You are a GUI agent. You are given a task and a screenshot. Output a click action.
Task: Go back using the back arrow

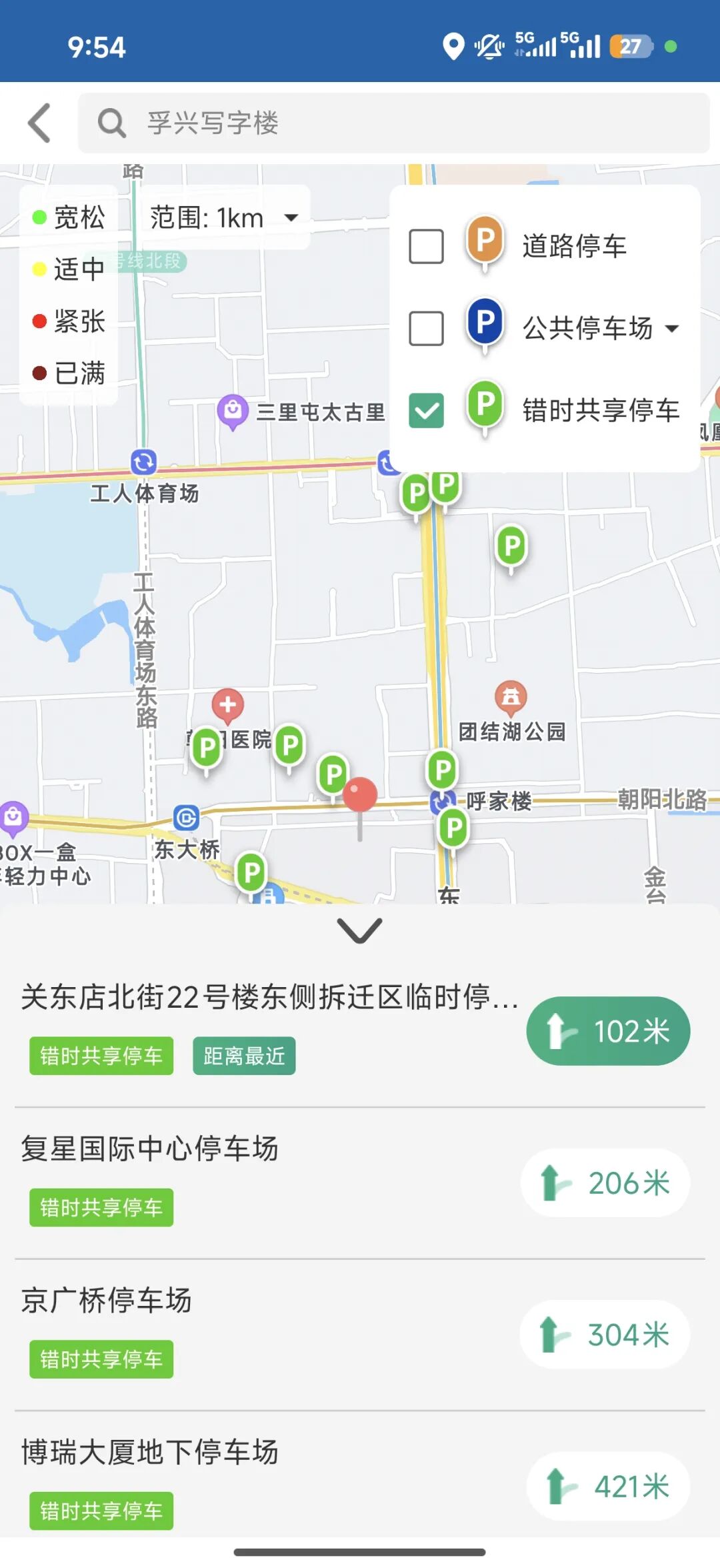point(40,123)
